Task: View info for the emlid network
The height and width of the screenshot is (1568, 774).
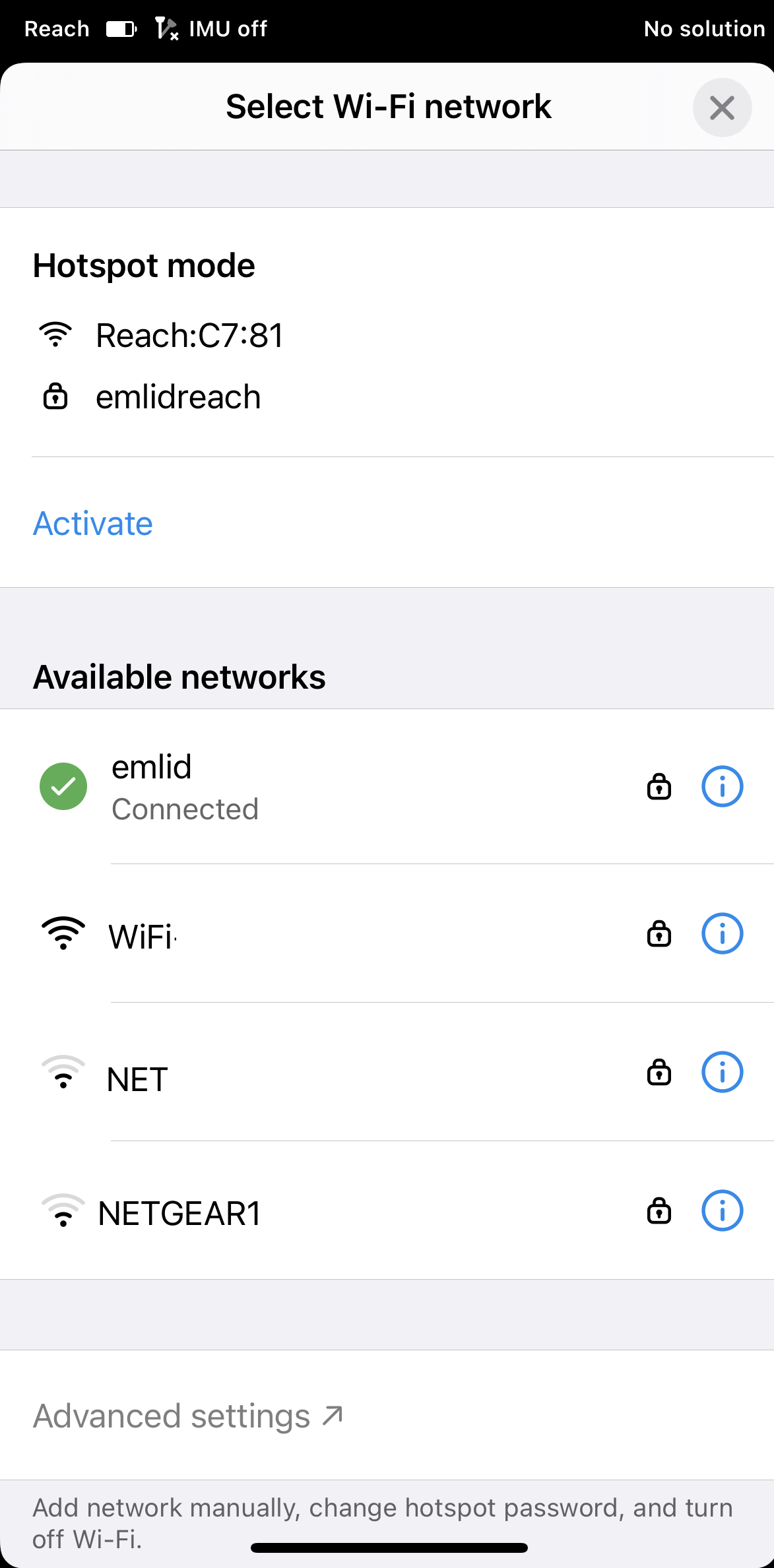Action: click(722, 786)
